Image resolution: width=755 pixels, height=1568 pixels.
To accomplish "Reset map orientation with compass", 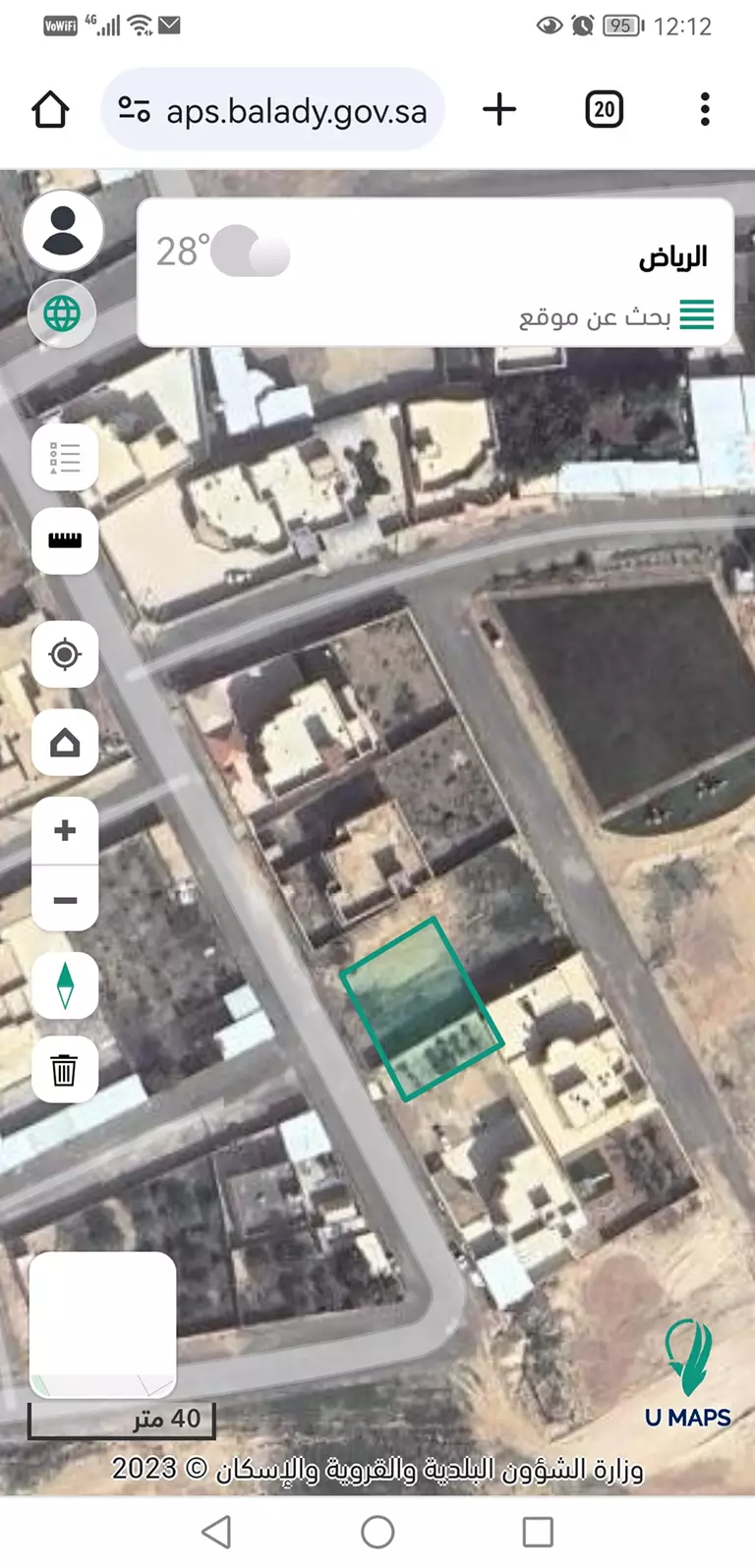I will tap(65, 985).
